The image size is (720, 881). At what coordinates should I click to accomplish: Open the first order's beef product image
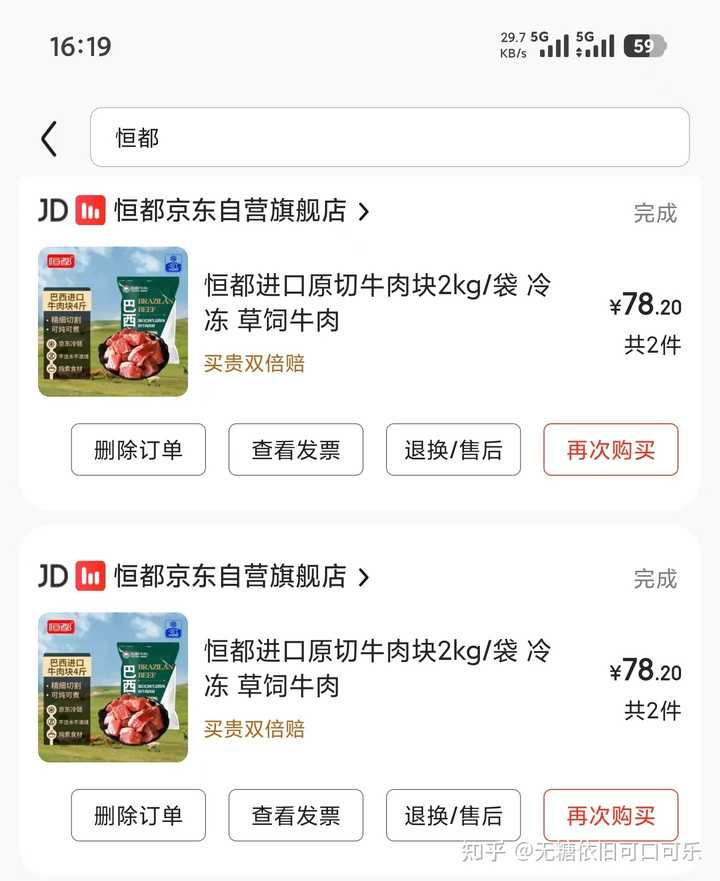[113, 322]
